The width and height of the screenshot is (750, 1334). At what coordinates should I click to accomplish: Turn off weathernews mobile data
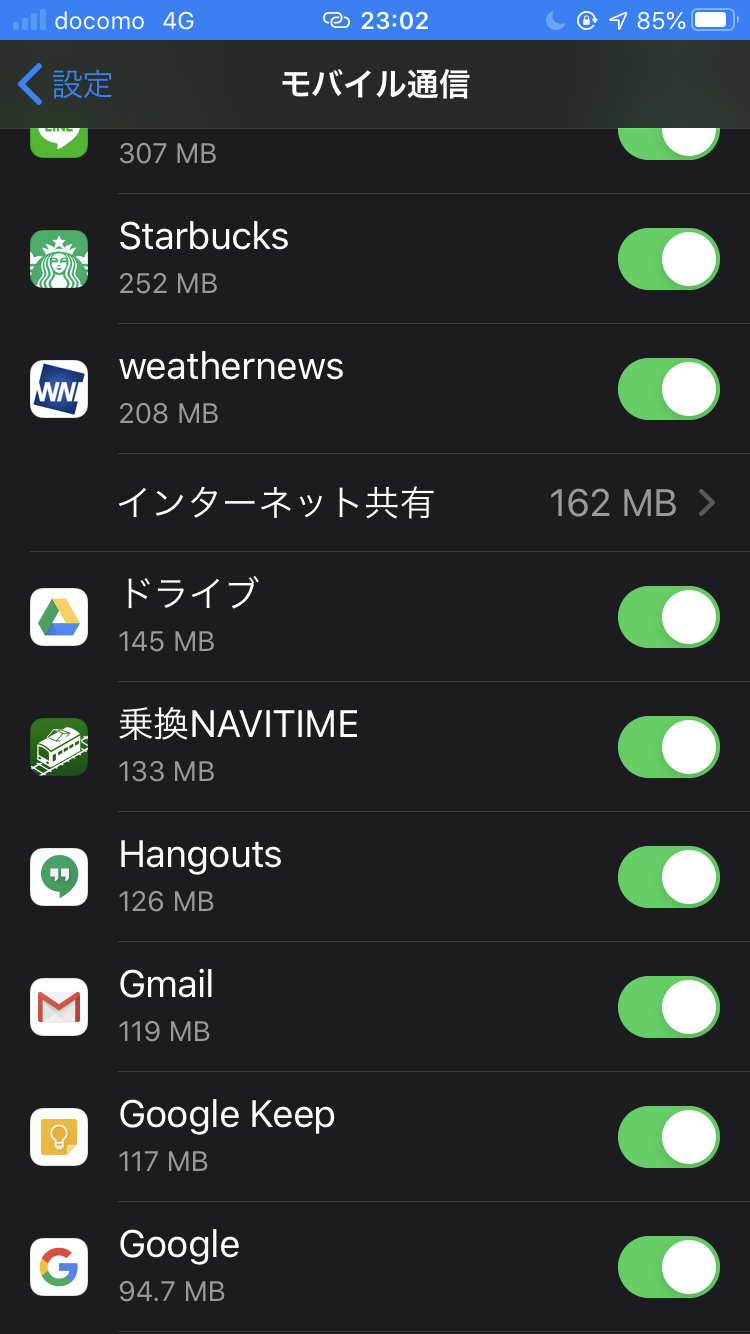[x=668, y=389]
